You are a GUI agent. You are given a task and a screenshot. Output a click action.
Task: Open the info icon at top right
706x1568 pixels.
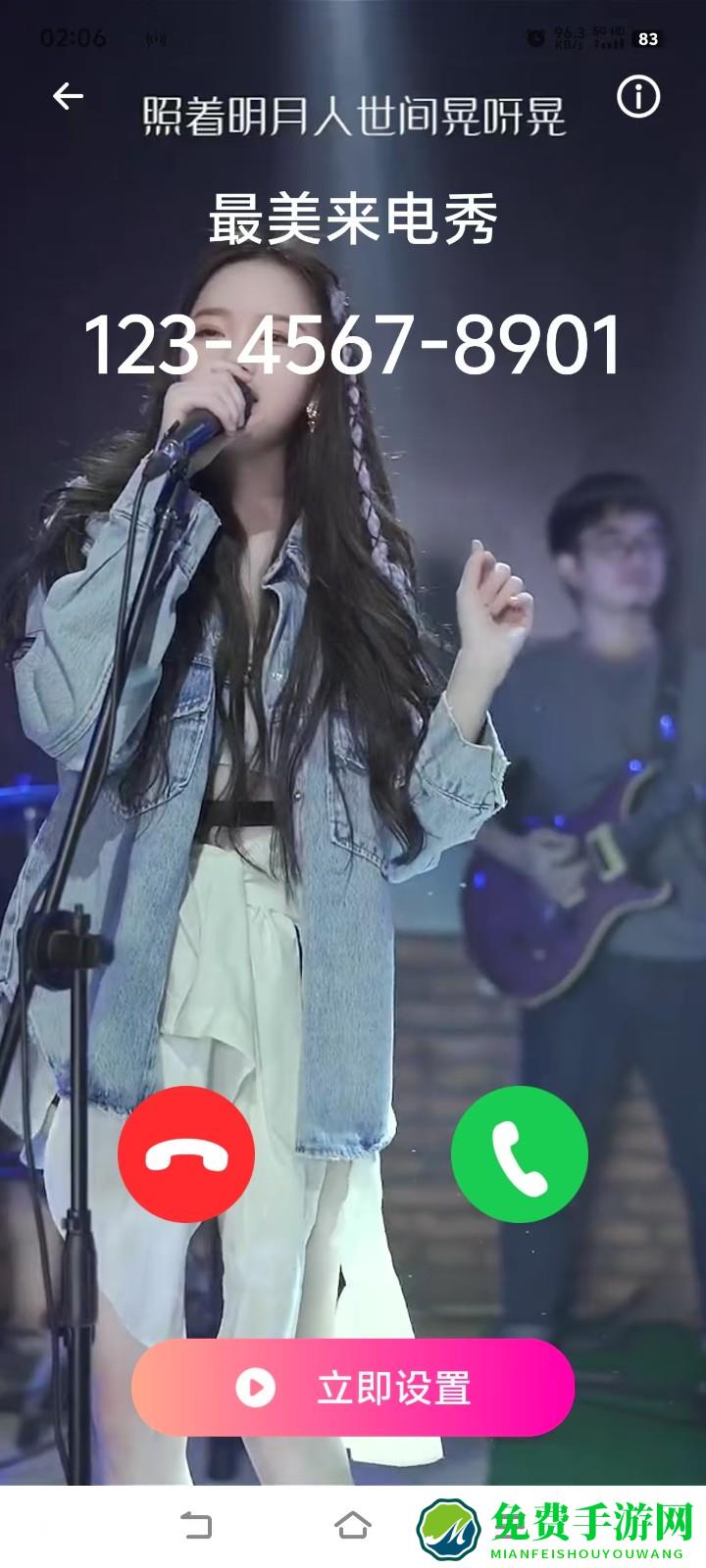coord(638,97)
